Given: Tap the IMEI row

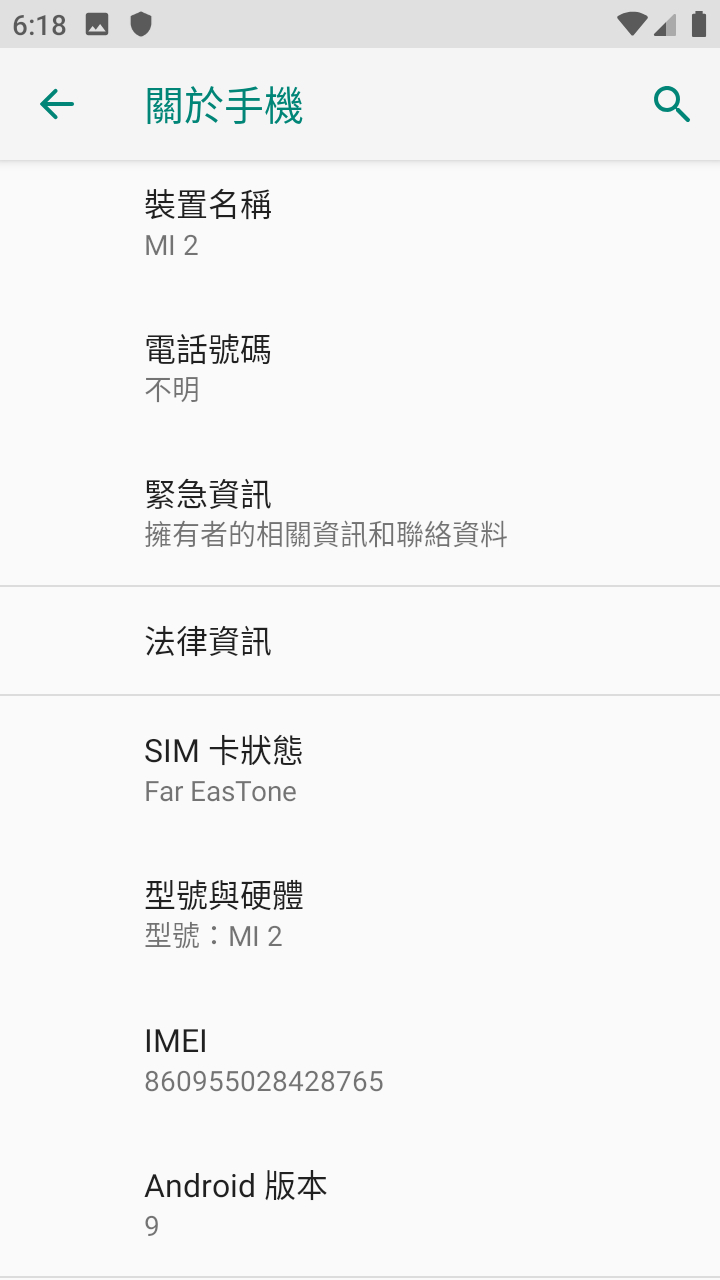Looking at the screenshot, I should coord(360,1059).
